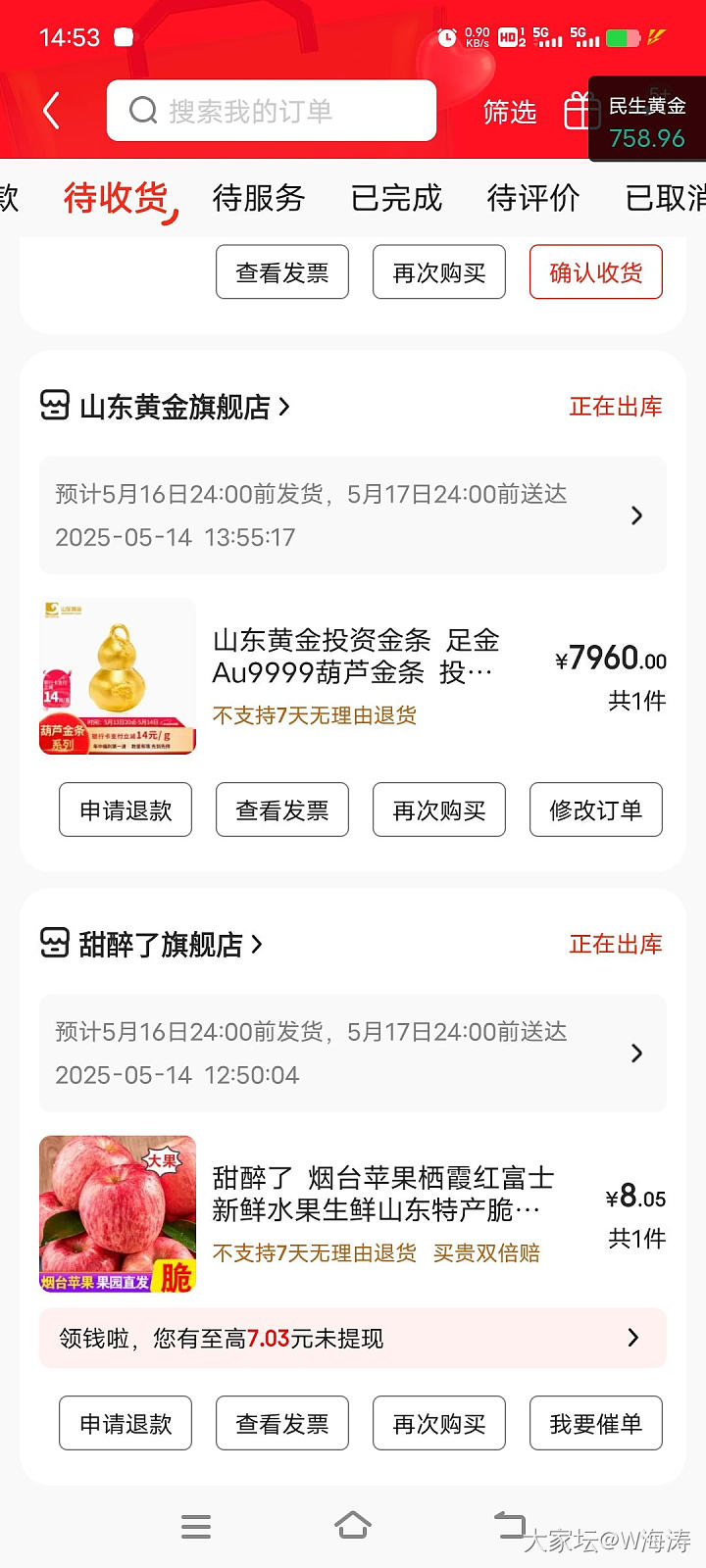This screenshot has height=1568, width=706.
Task: Tap the 搜索我的订单 search box
Action: click(272, 111)
